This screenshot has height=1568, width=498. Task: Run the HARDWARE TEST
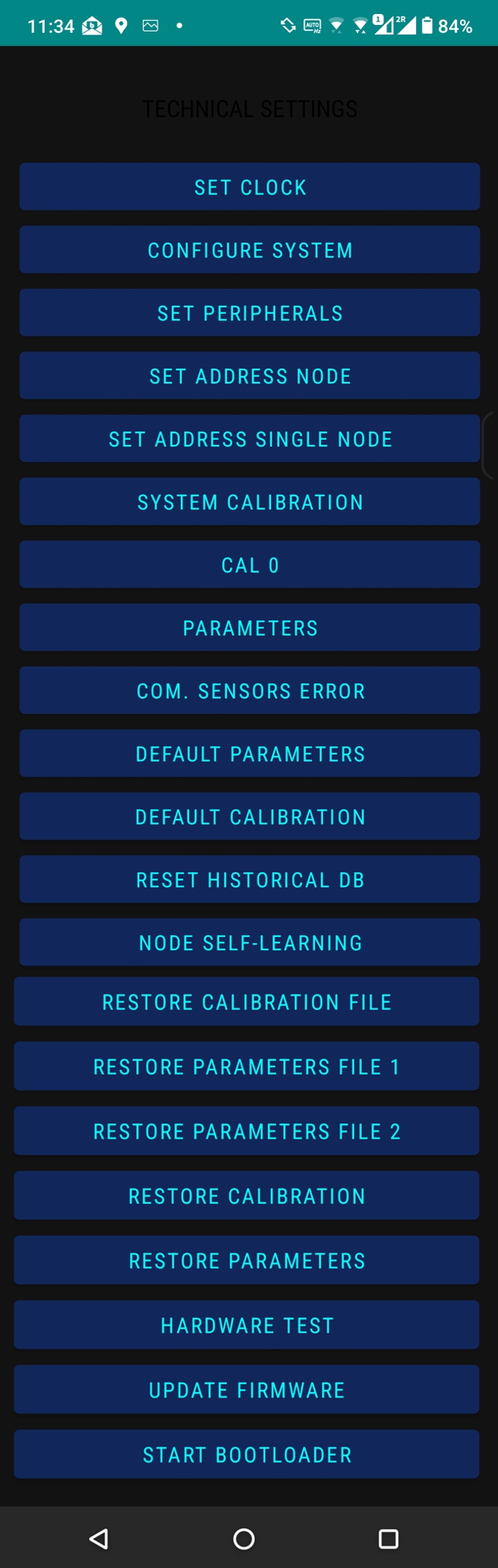pyautogui.click(x=247, y=1325)
